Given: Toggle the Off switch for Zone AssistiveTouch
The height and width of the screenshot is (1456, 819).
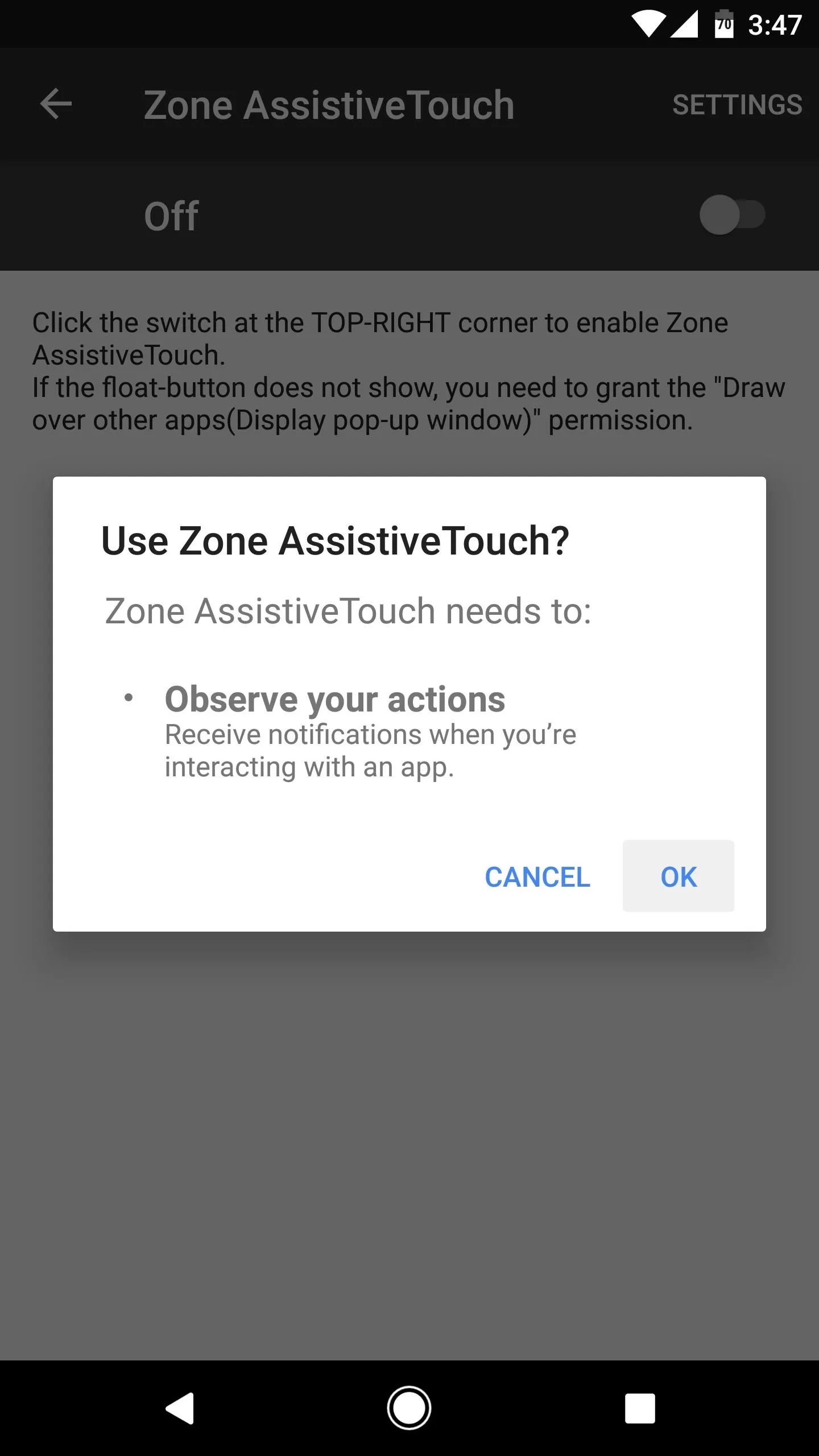Looking at the screenshot, I should (732, 215).
